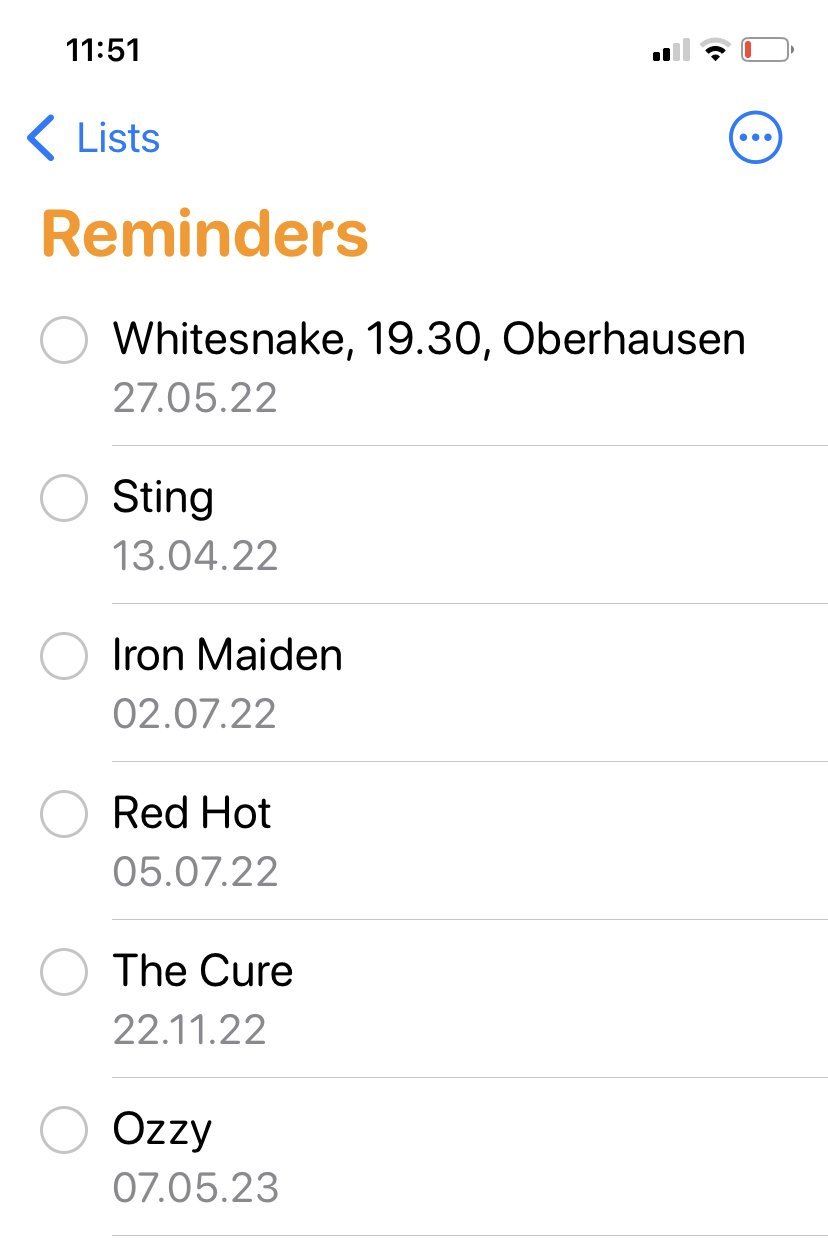Image resolution: width=828 pixels, height=1245 pixels.
Task: Complete the Ozzy reminder
Action: [x=63, y=1130]
